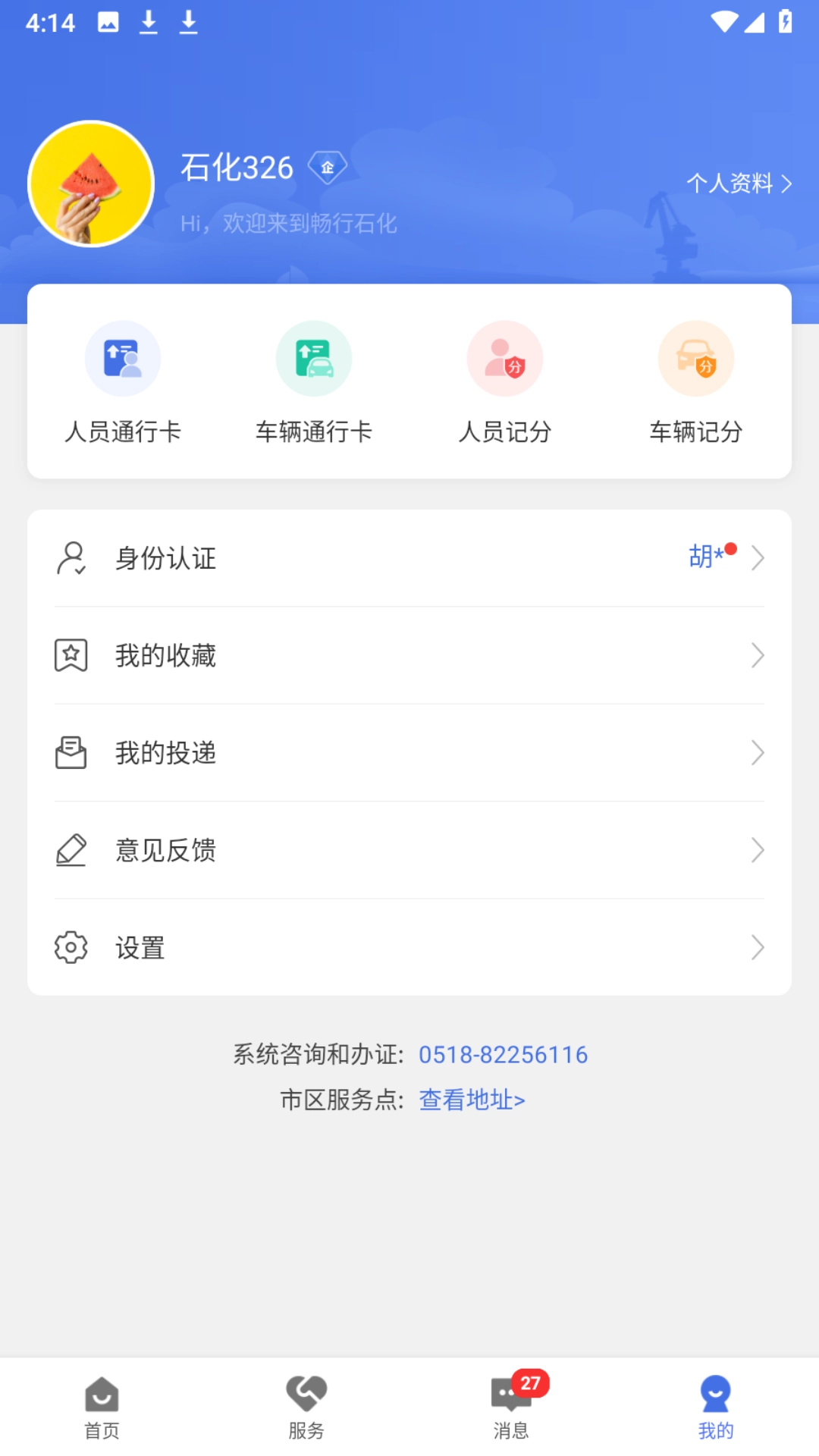The height and width of the screenshot is (1456, 819).
Task: Open 车辆记分 via its orange car icon
Action: pyautogui.click(x=695, y=357)
